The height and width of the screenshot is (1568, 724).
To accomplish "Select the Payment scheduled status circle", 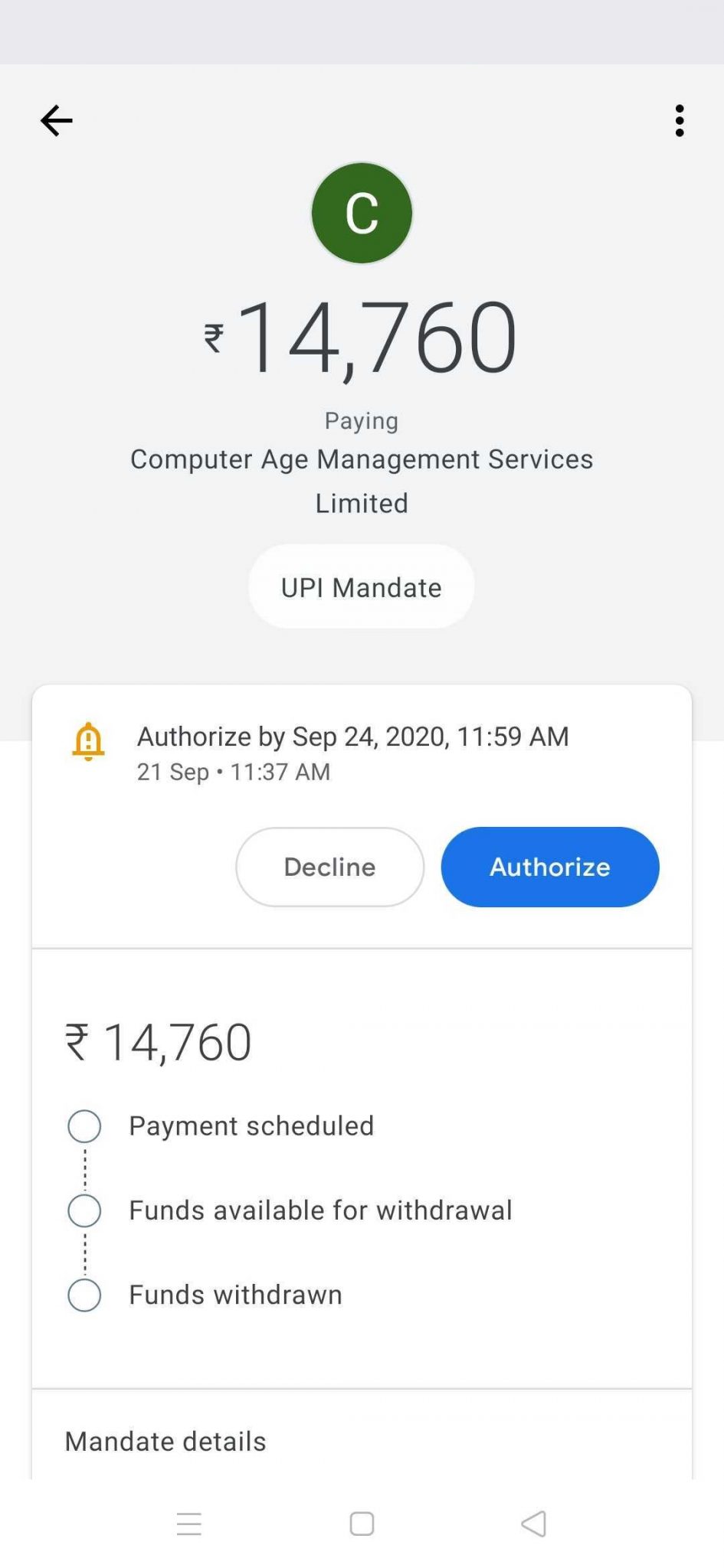I will point(84,1125).
